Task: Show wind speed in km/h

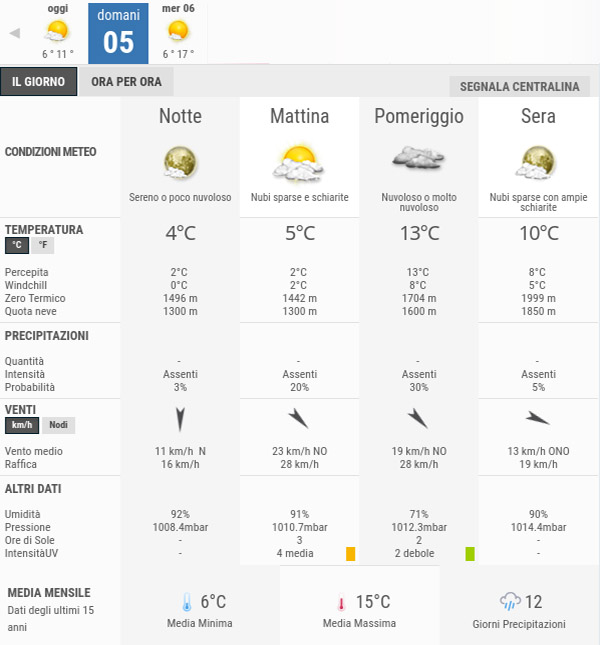Action: click(x=22, y=425)
